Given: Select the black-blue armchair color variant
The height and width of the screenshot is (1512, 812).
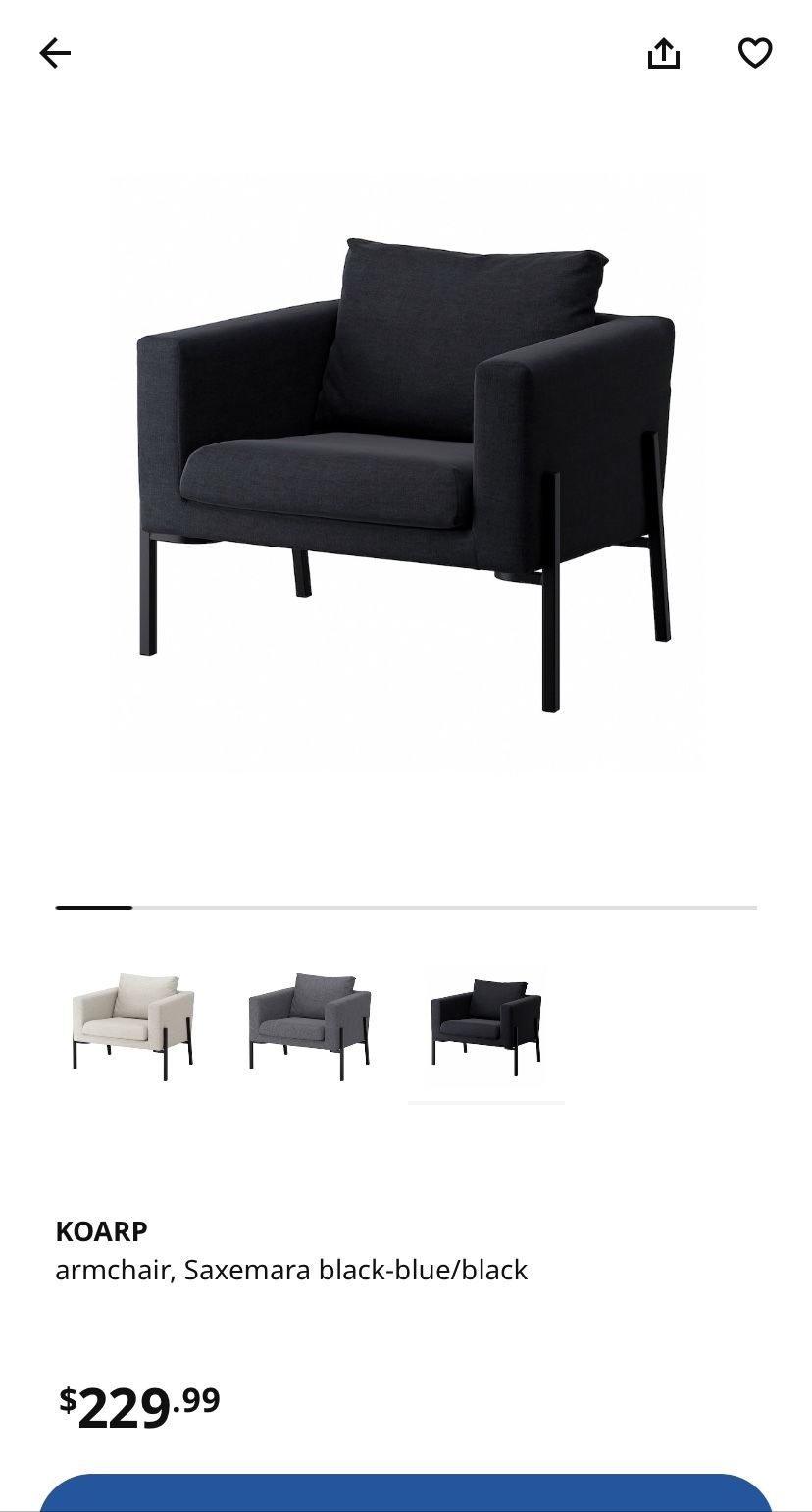Looking at the screenshot, I should [486, 1026].
